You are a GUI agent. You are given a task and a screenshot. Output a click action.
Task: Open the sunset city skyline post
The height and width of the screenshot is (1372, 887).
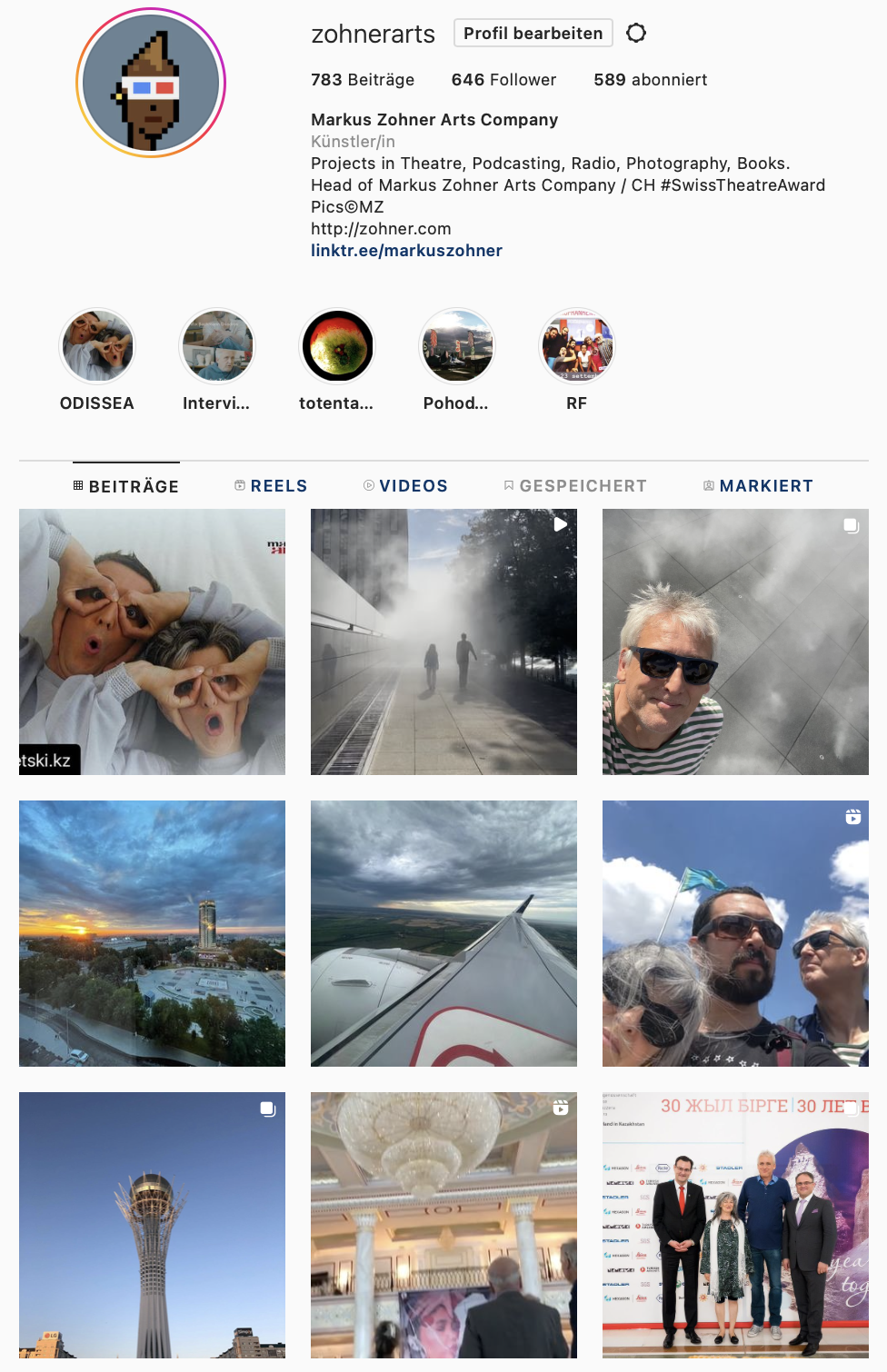(152, 933)
